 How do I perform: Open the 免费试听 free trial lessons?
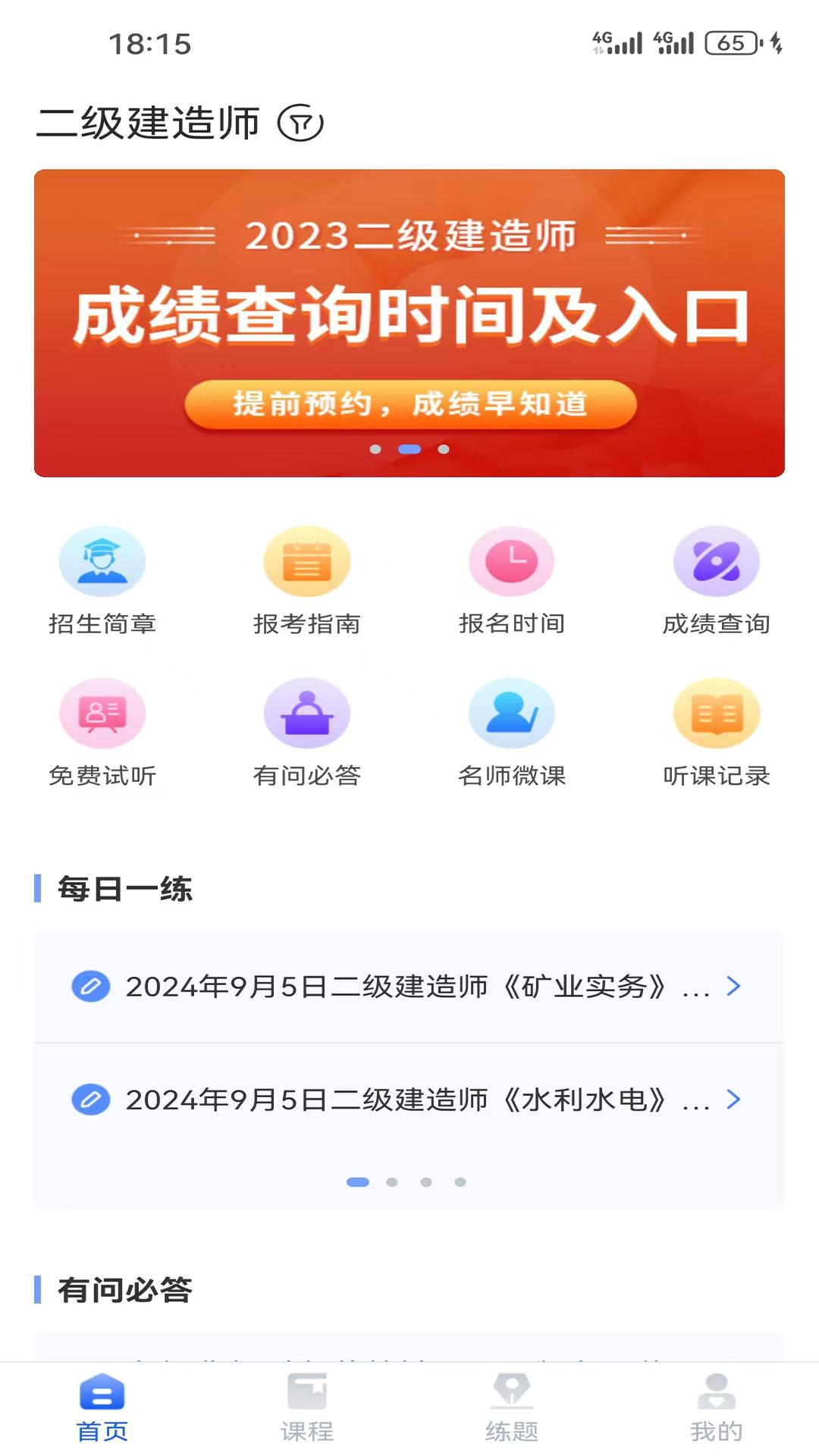click(102, 730)
